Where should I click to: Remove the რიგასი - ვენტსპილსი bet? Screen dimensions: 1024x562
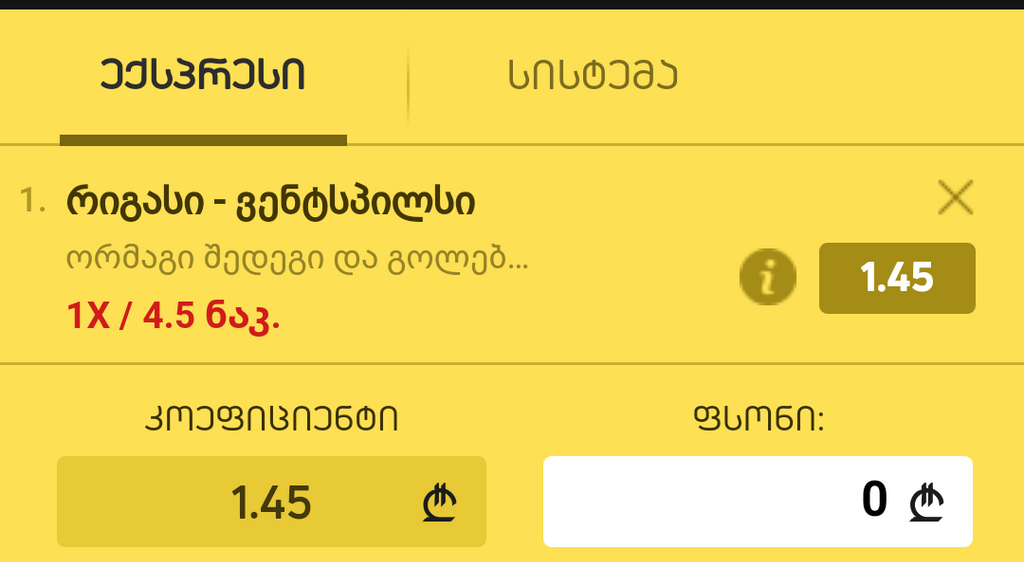[x=956, y=200]
